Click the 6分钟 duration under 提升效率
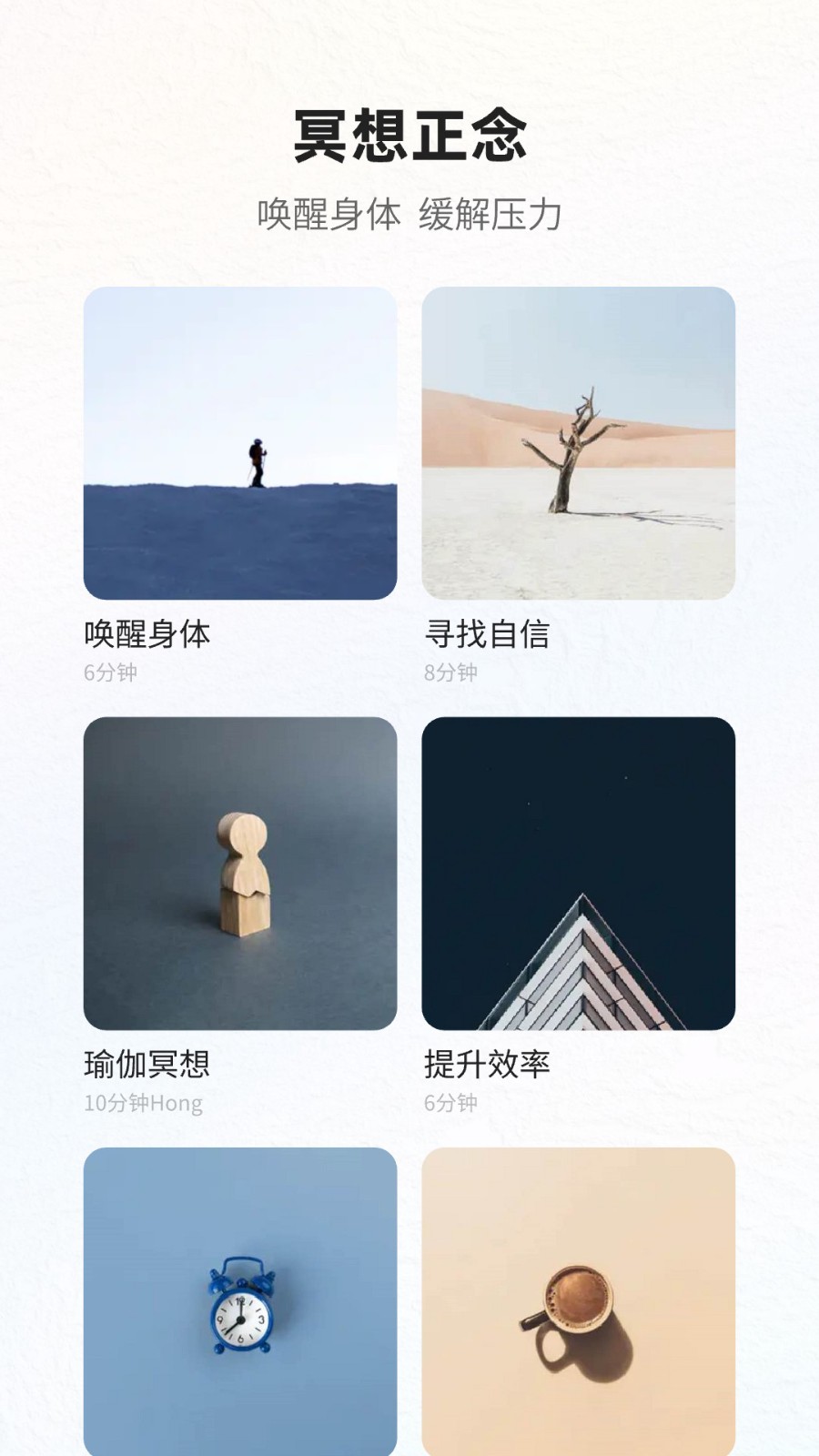819x1456 pixels. 447,1103
